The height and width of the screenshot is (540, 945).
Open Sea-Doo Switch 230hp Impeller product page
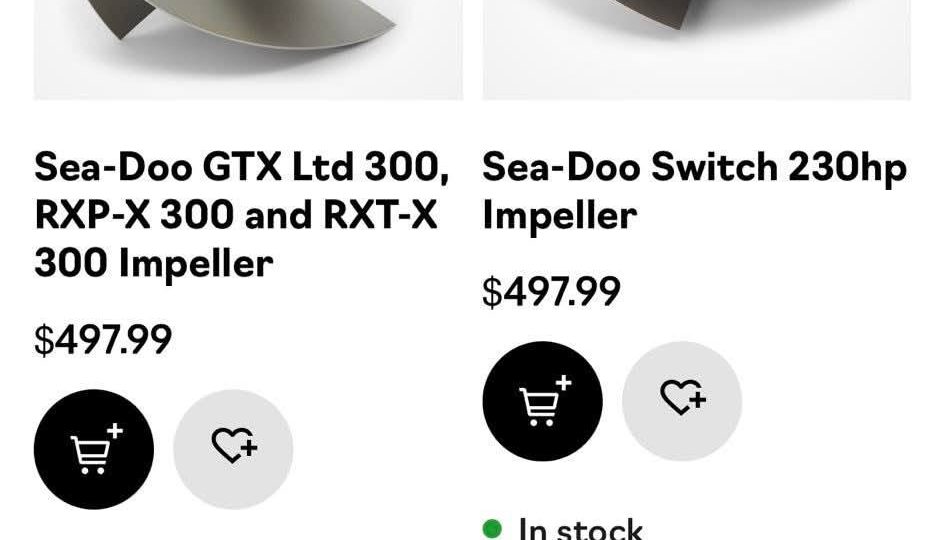tap(694, 190)
